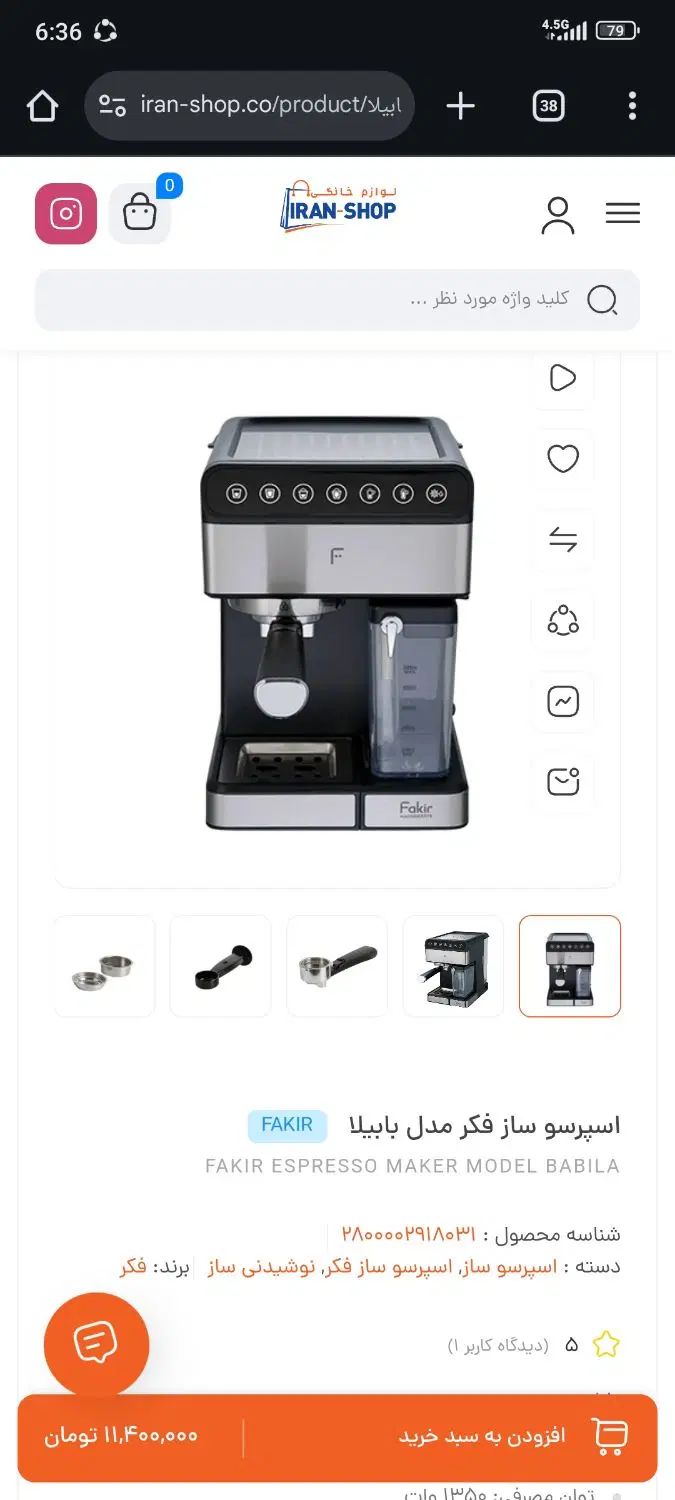Image resolution: width=675 pixels, height=1500 pixels.
Task: Open the tab switcher showing 38 tabs
Action: (x=548, y=106)
